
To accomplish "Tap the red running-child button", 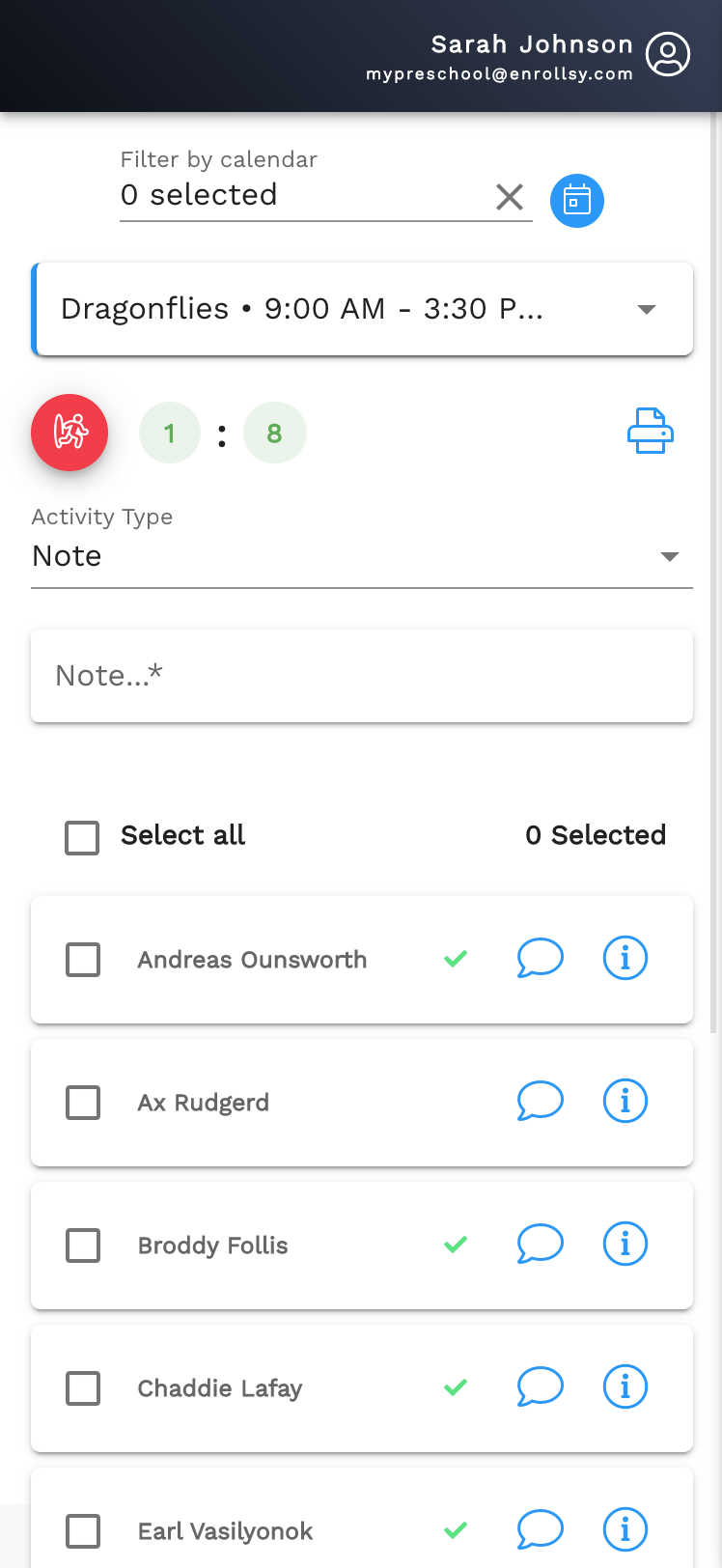I will [x=69, y=432].
